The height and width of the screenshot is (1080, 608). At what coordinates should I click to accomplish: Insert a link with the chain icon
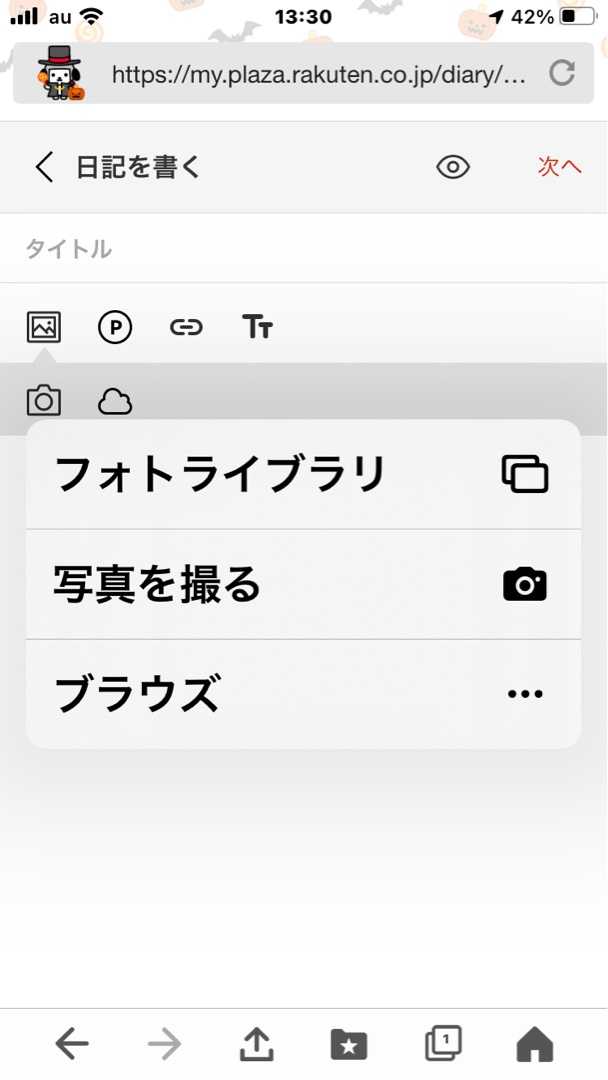(x=186, y=327)
